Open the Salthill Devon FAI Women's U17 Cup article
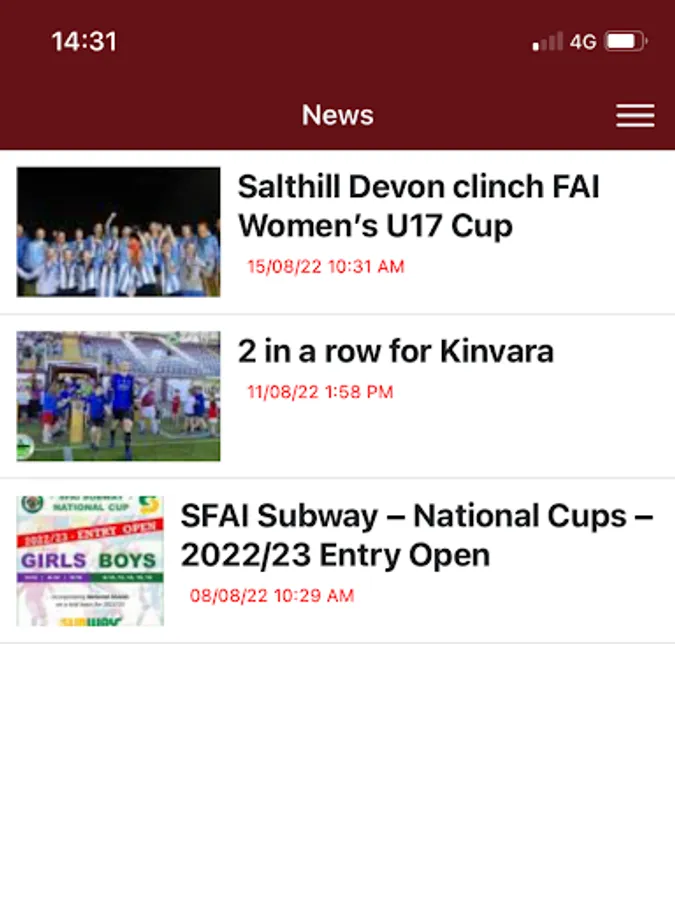This screenshot has width=675, height=900. (418, 206)
